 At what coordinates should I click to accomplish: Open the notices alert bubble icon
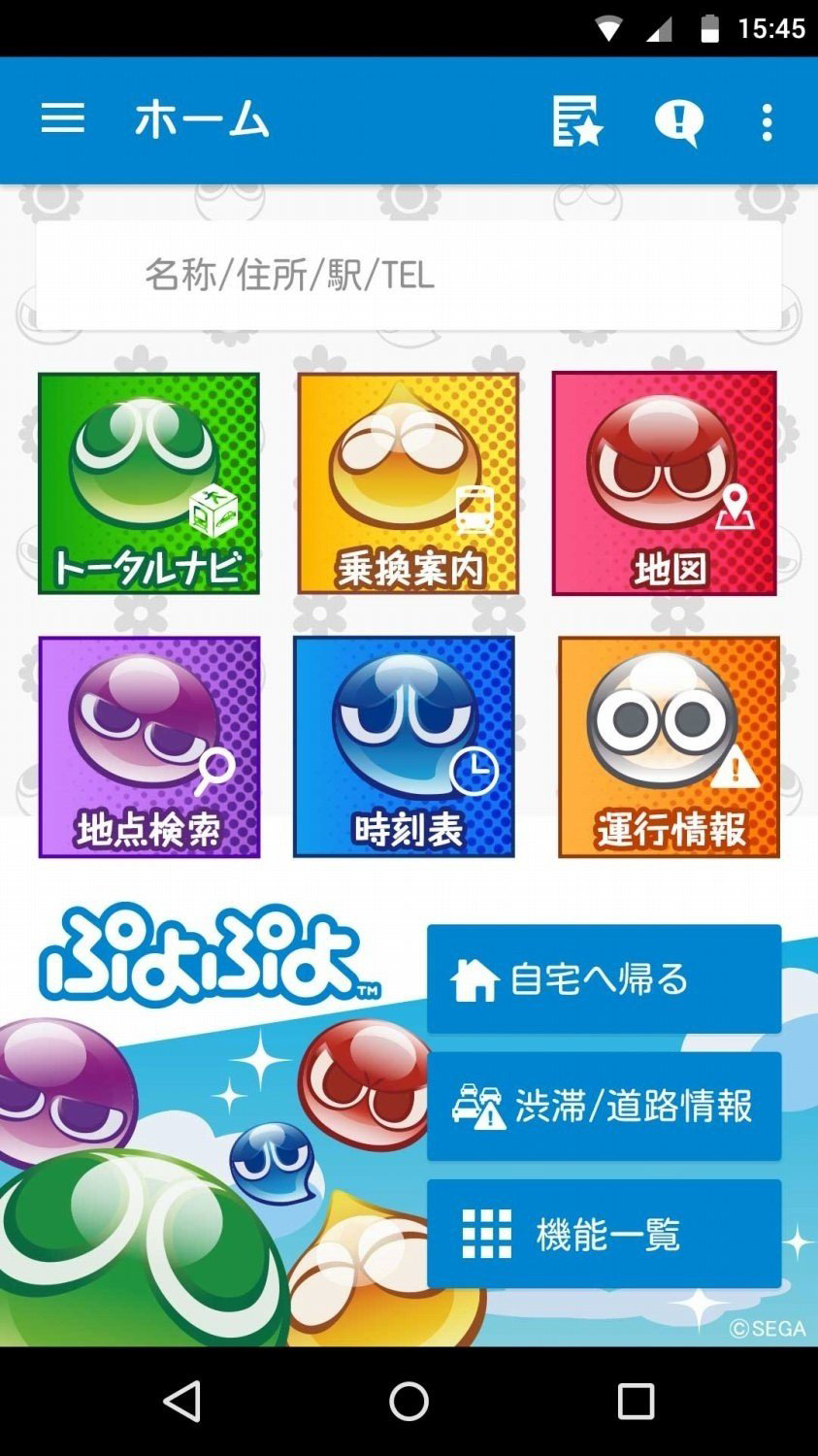678,122
